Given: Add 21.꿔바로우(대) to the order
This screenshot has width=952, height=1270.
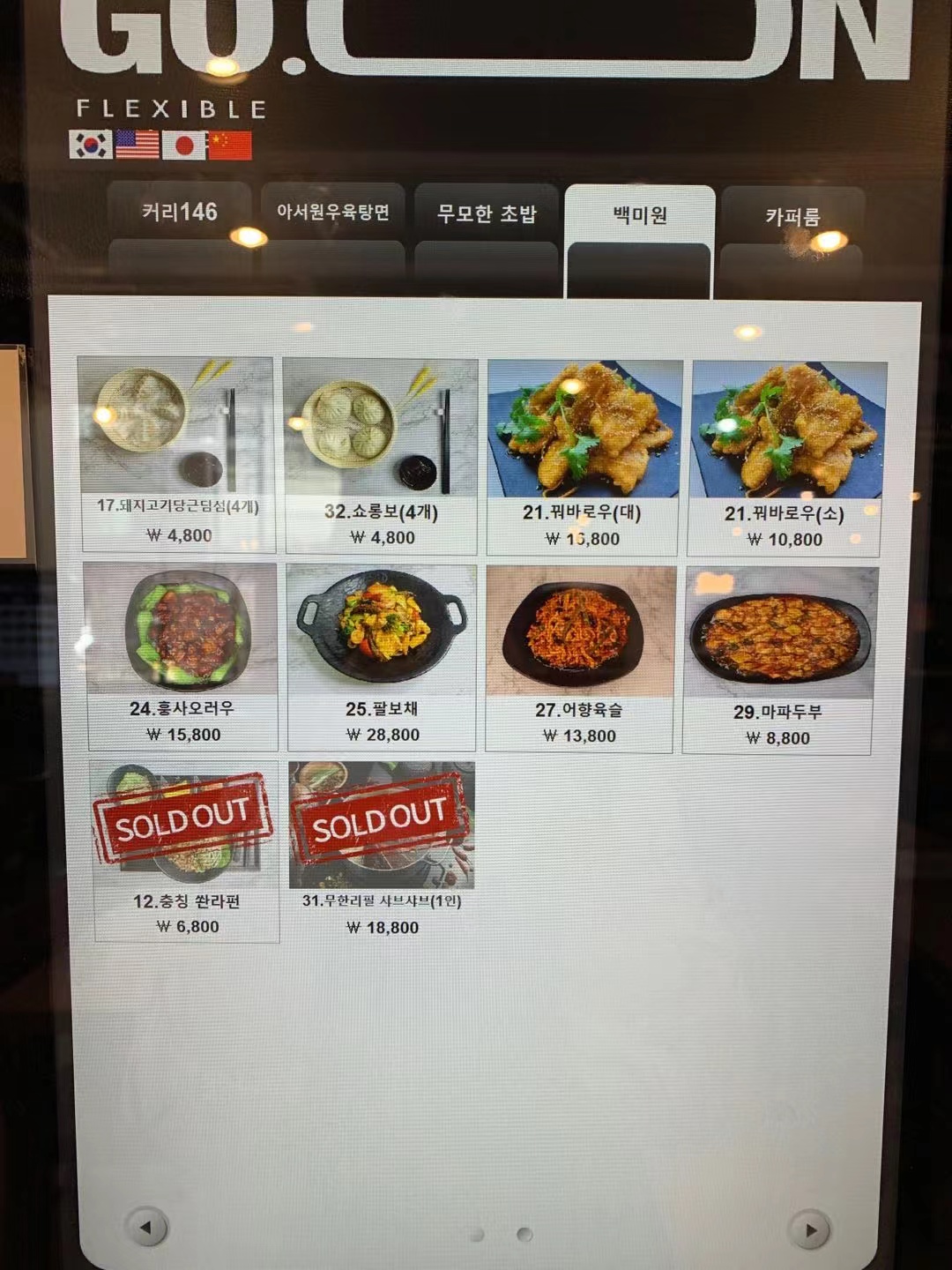Looking at the screenshot, I should pyautogui.click(x=583, y=457).
